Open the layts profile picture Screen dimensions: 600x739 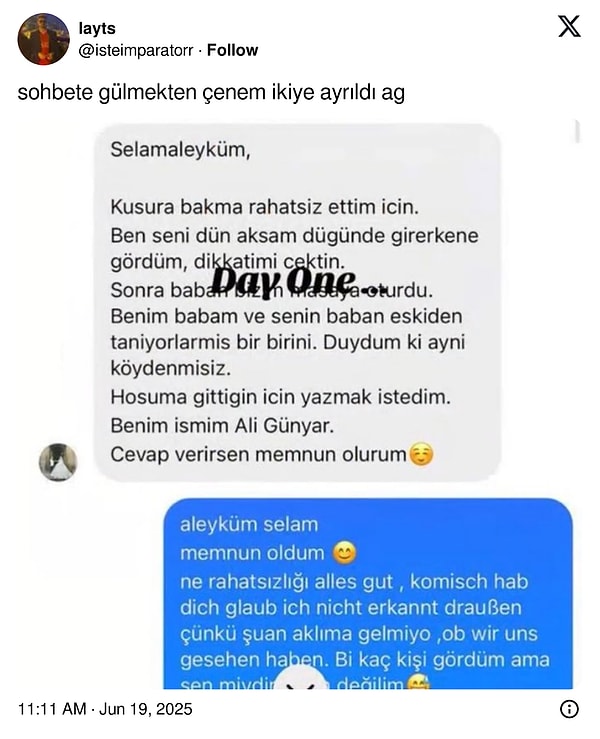click(43, 39)
